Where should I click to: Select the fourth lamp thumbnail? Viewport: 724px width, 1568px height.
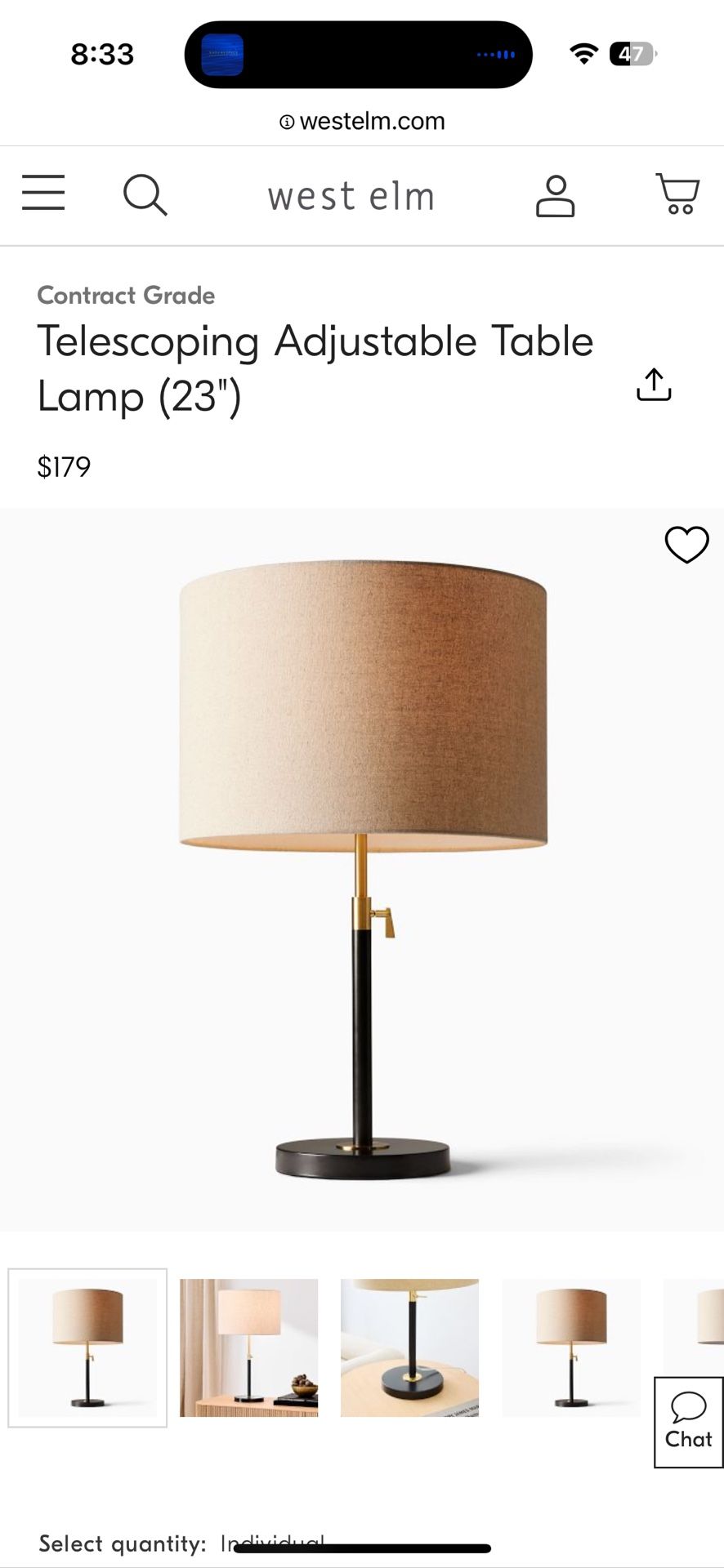click(571, 1347)
